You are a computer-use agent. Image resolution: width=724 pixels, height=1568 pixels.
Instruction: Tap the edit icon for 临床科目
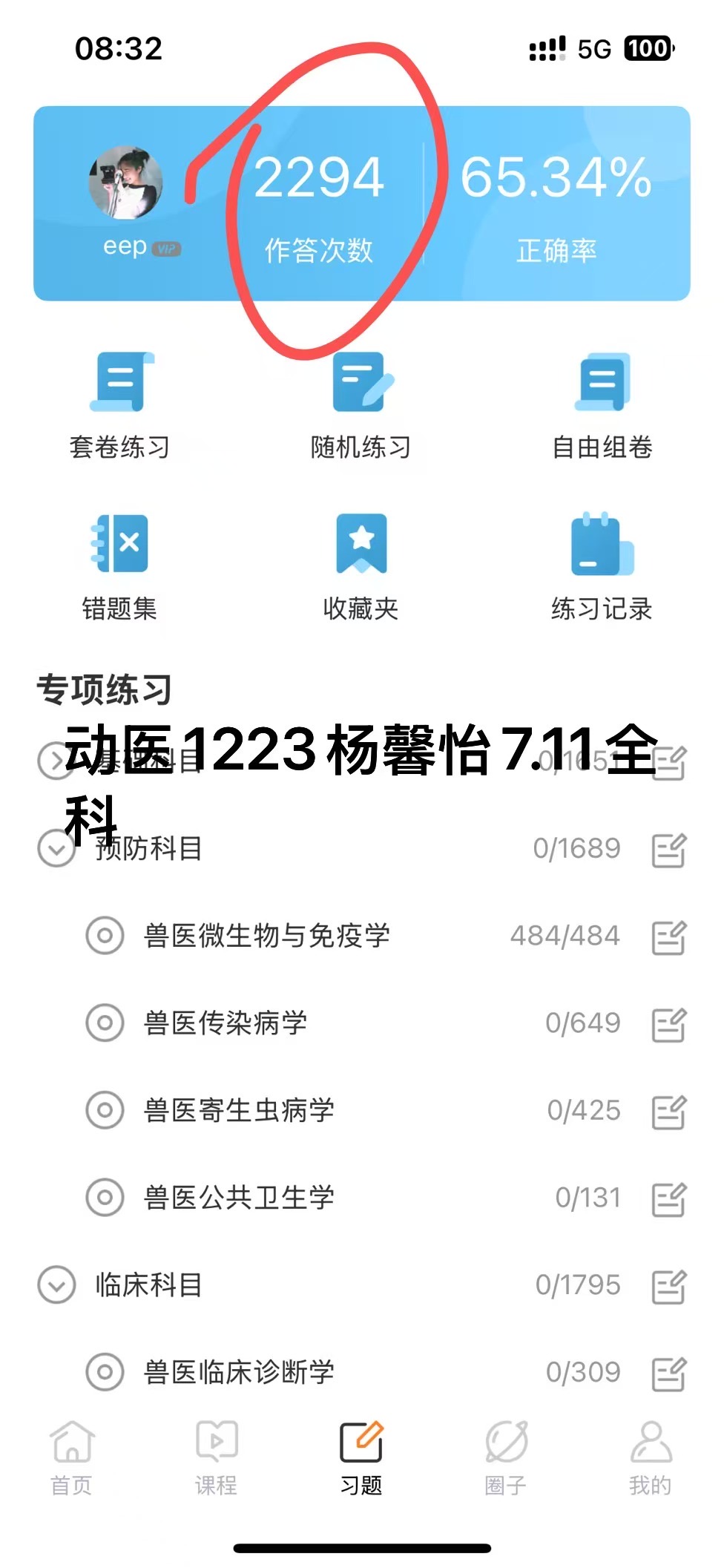coord(668,1286)
